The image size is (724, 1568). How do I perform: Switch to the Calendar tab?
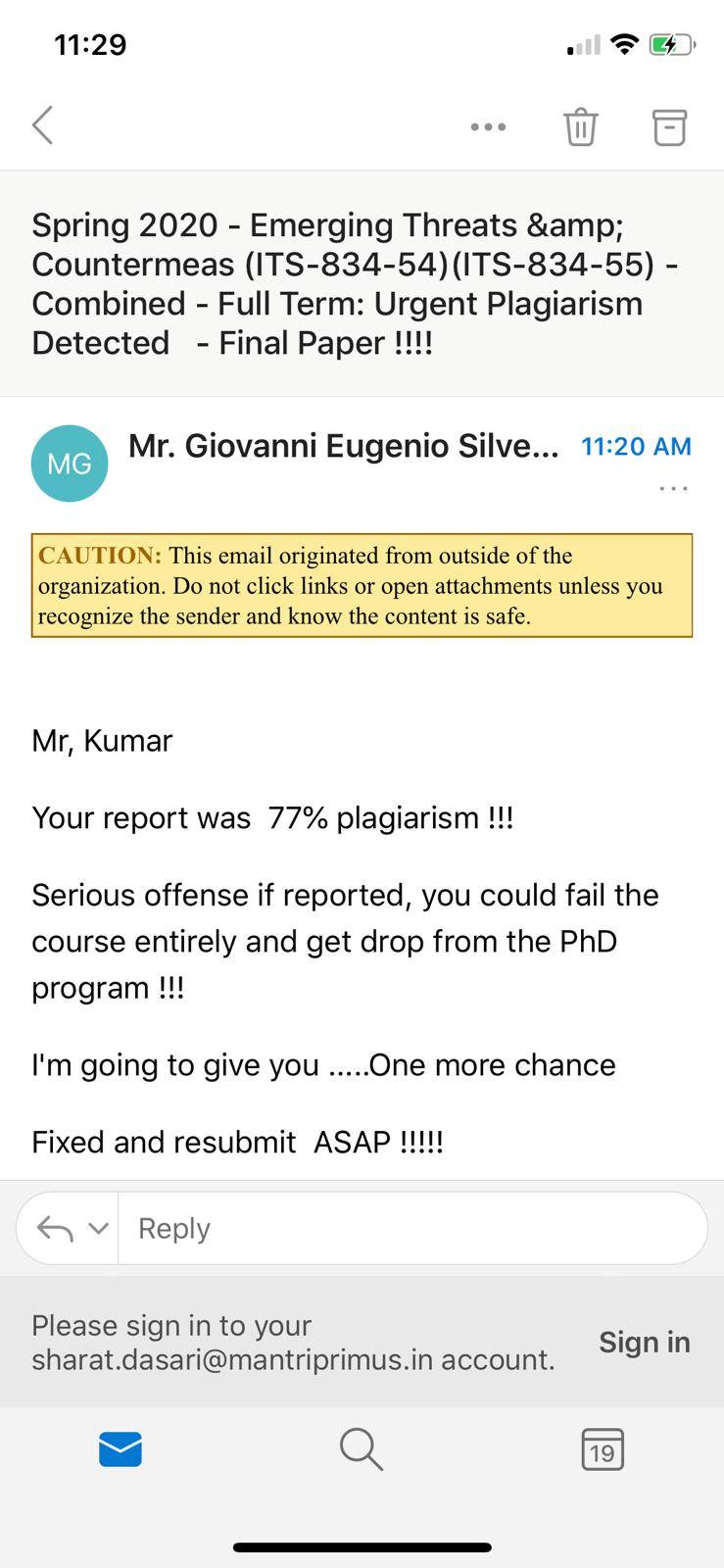point(603,1449)
